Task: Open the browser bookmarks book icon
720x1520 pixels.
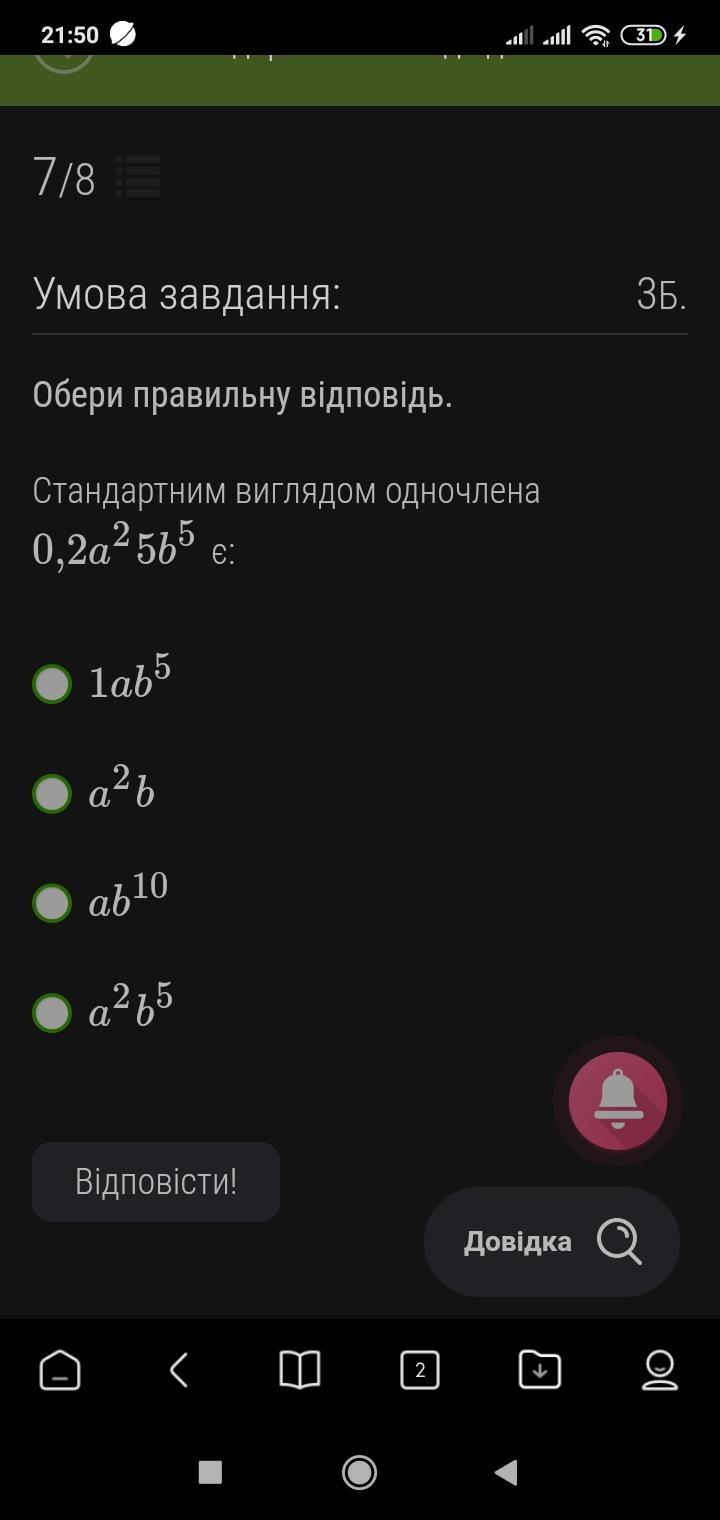Action: [300, 1370]
